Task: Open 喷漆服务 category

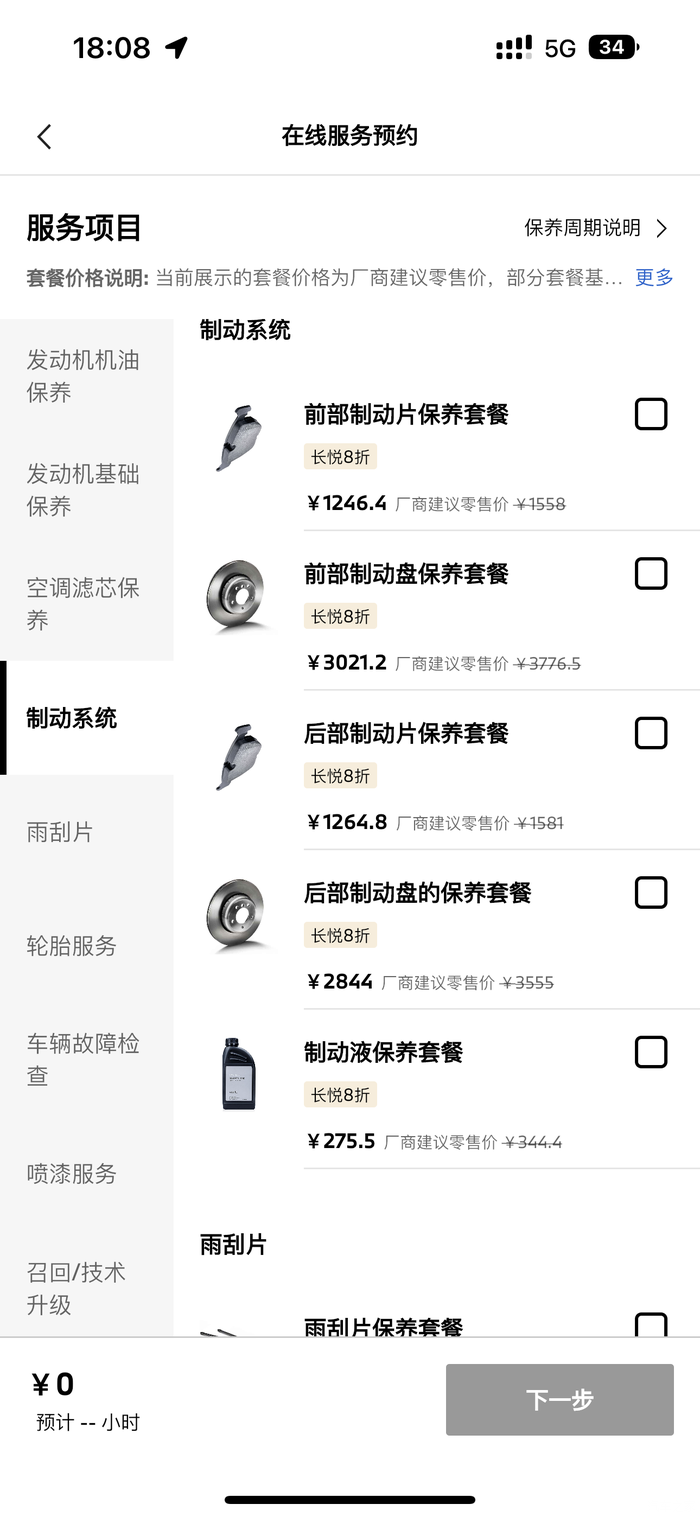Action: coord(72,1174)
